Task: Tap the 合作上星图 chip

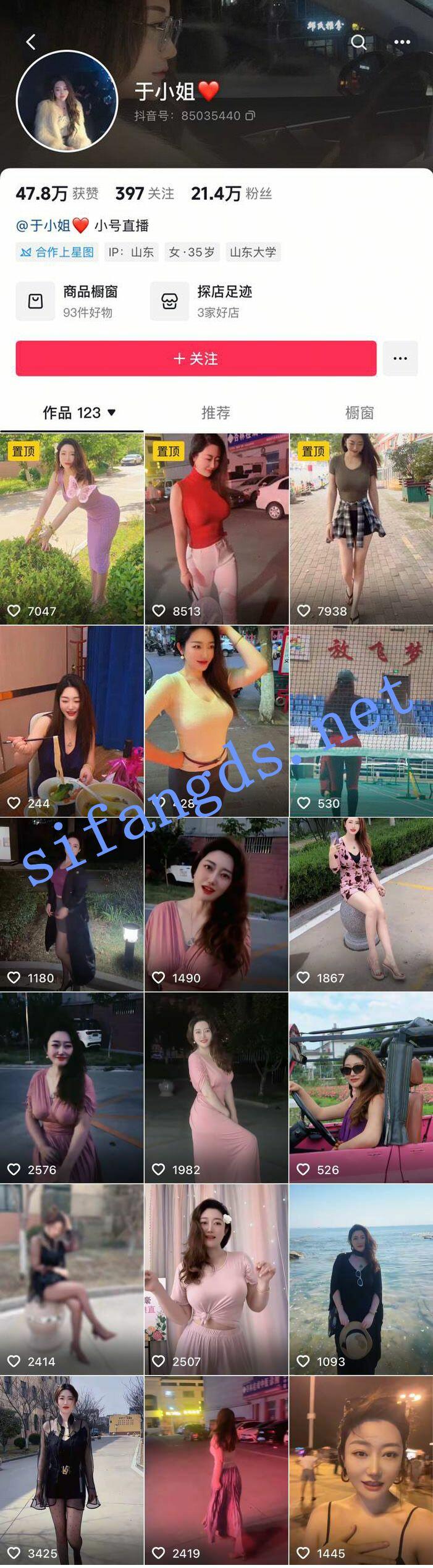Action: pos(57,252)
